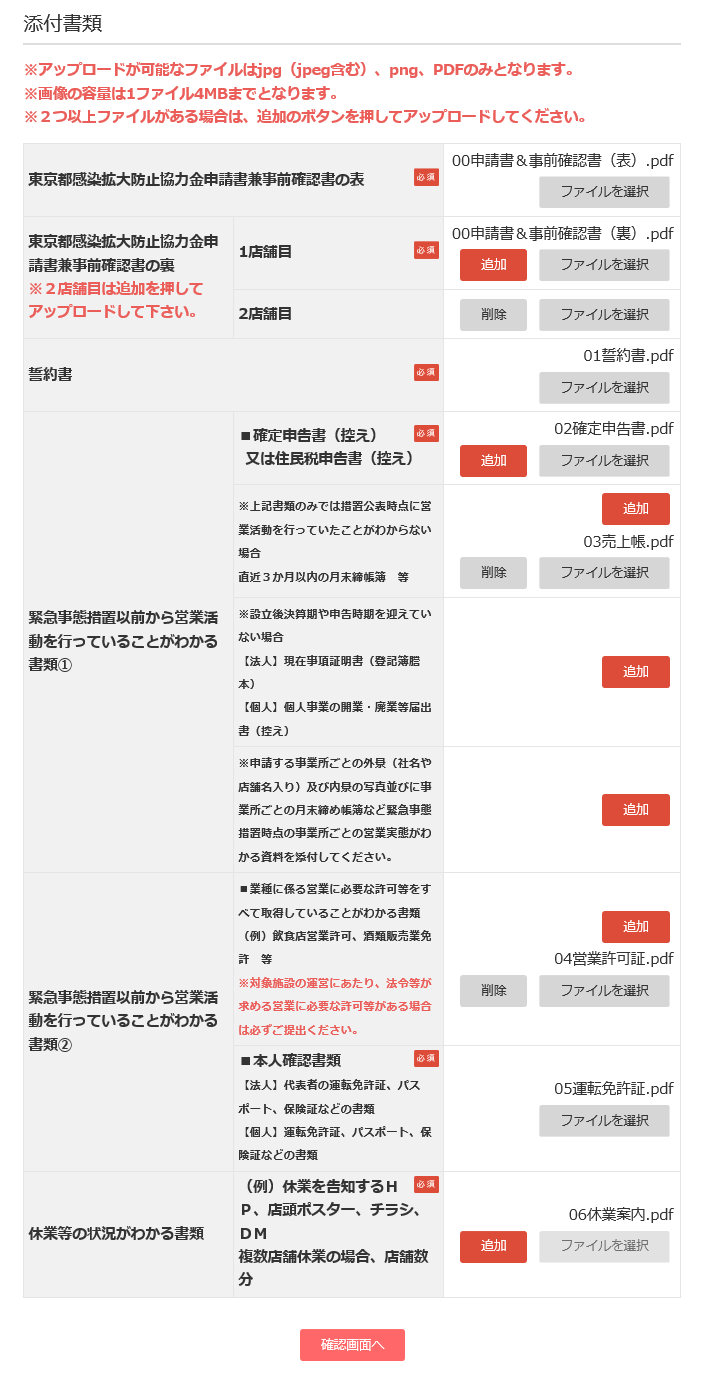The width and height of the screenshot is (711, 1384).
Task: Delete the 03売上帳.pdf attachment
Action: pyautogui.click(x=493, y=572)
